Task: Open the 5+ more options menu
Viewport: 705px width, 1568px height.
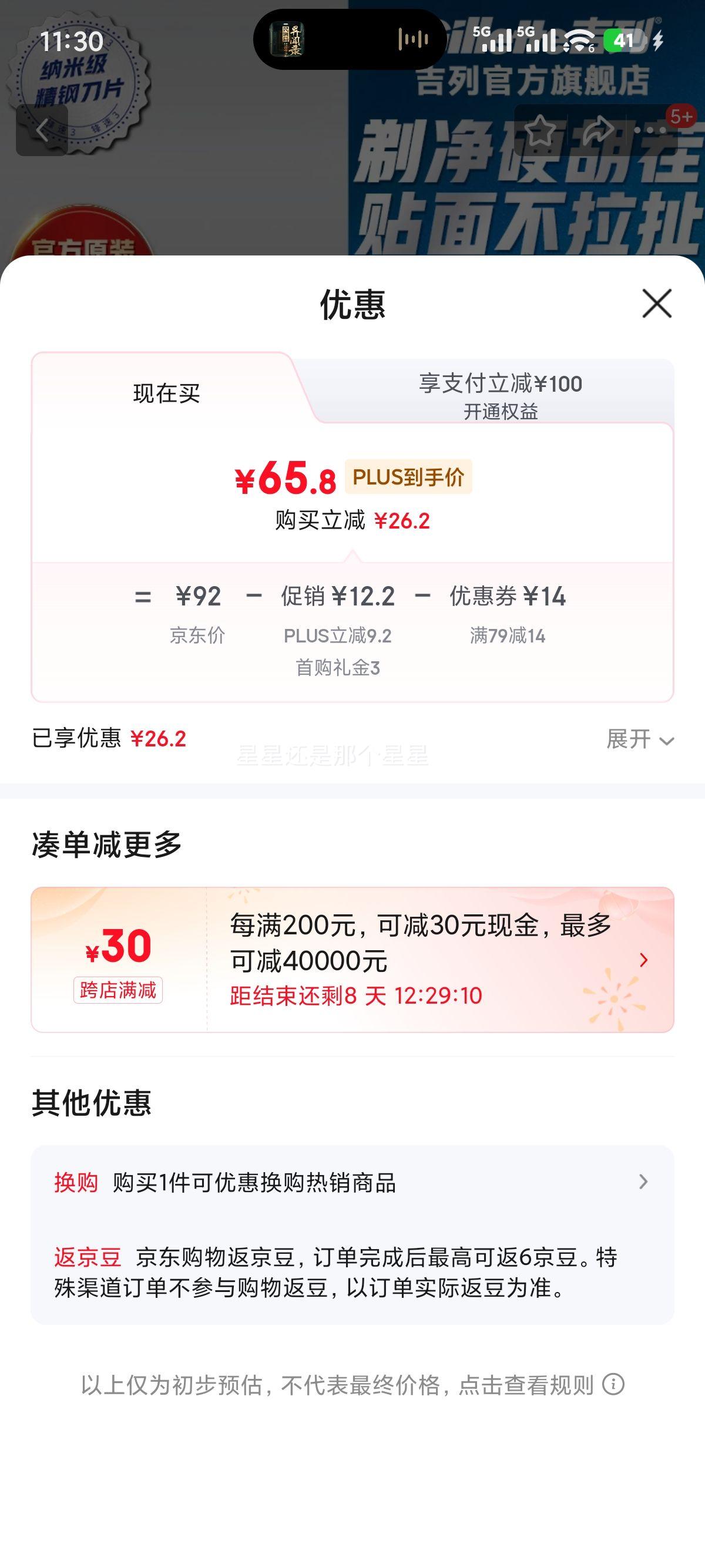Action: (x=650, y=128)
